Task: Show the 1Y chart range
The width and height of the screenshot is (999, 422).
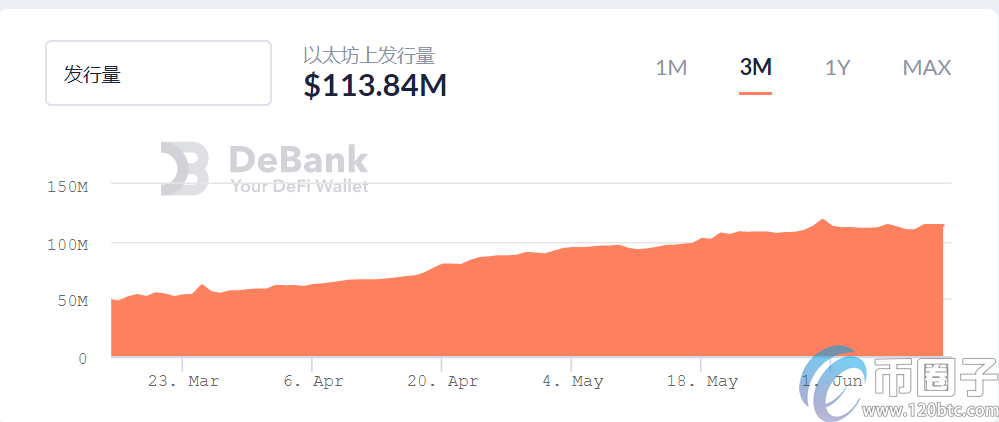Action: 837,68
